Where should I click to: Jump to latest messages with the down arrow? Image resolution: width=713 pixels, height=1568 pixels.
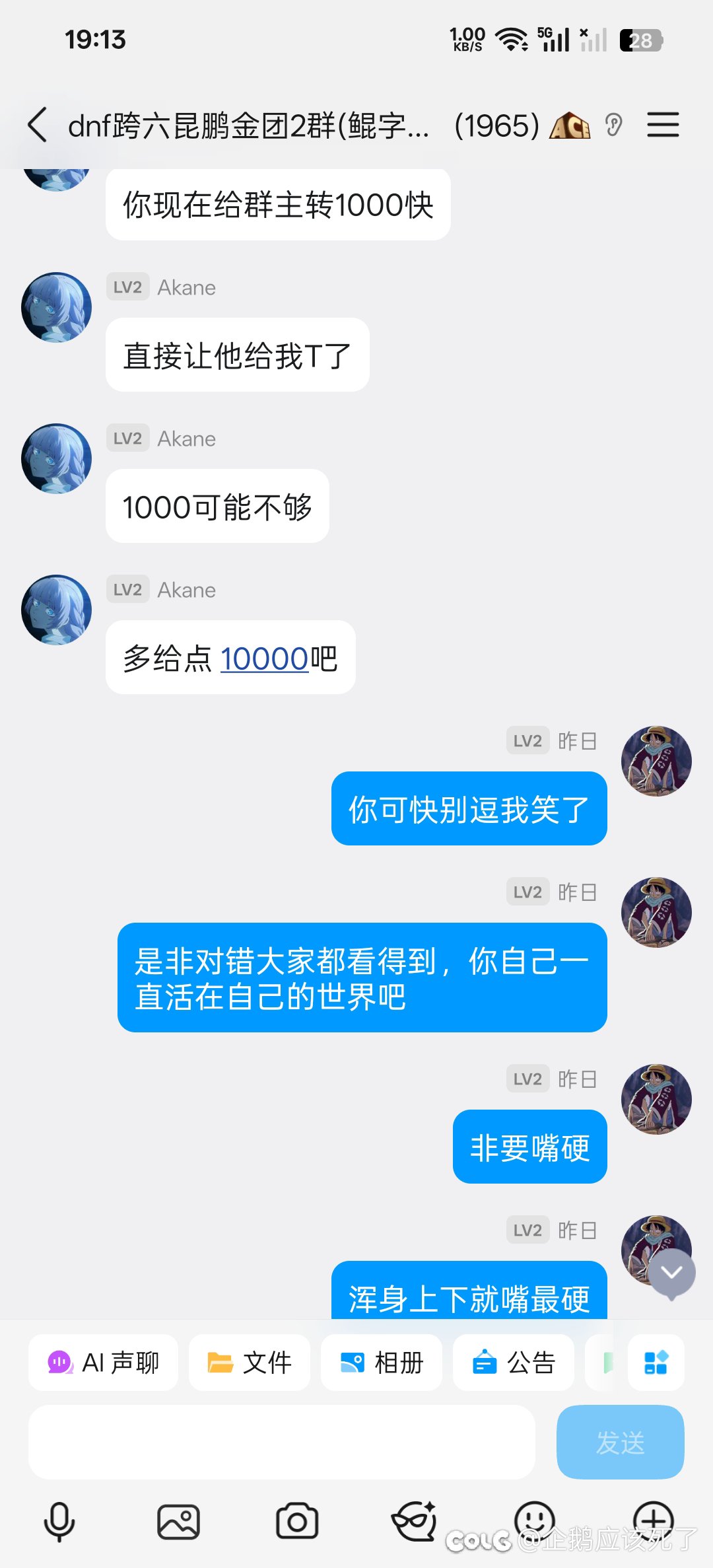click(x=671, y=1273)
